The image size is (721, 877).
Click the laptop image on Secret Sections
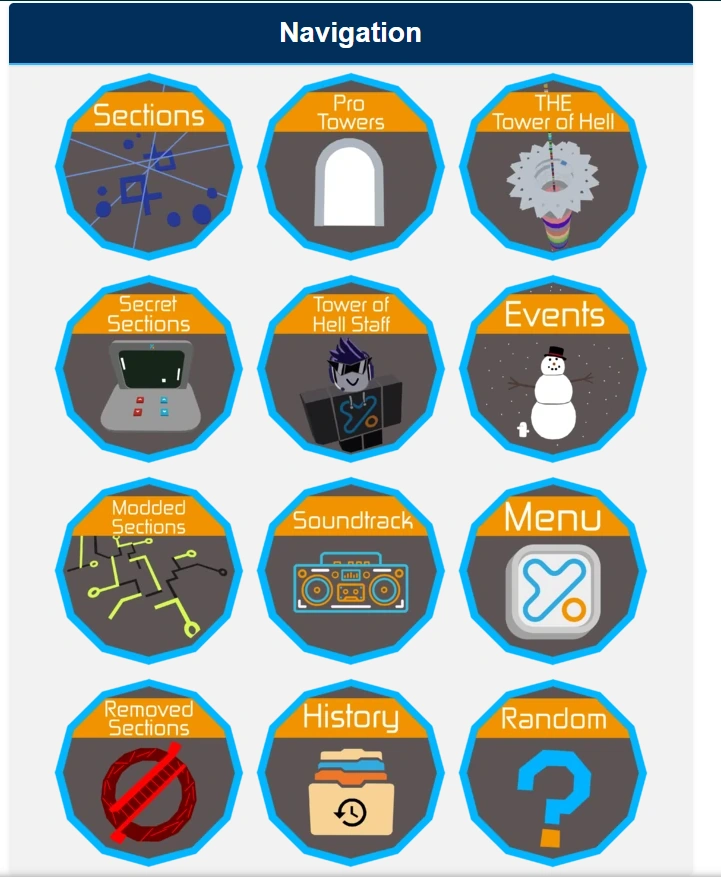coord(150,385)
